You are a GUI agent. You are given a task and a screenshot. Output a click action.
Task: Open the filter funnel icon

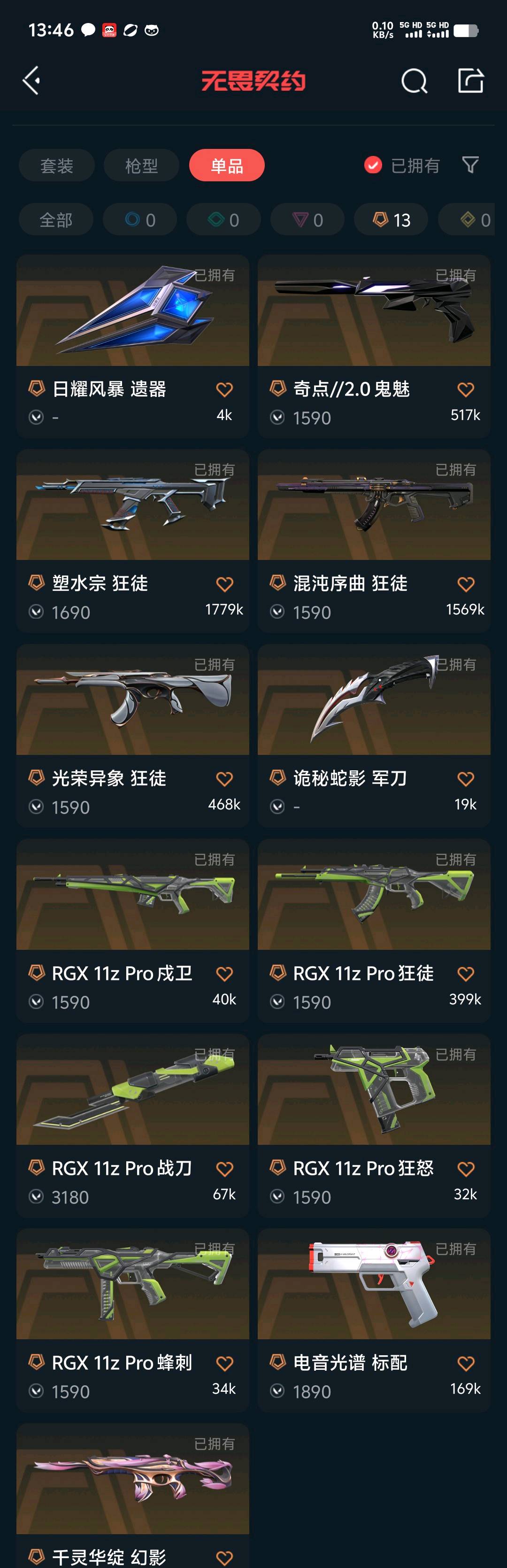(x=470, y=165)
